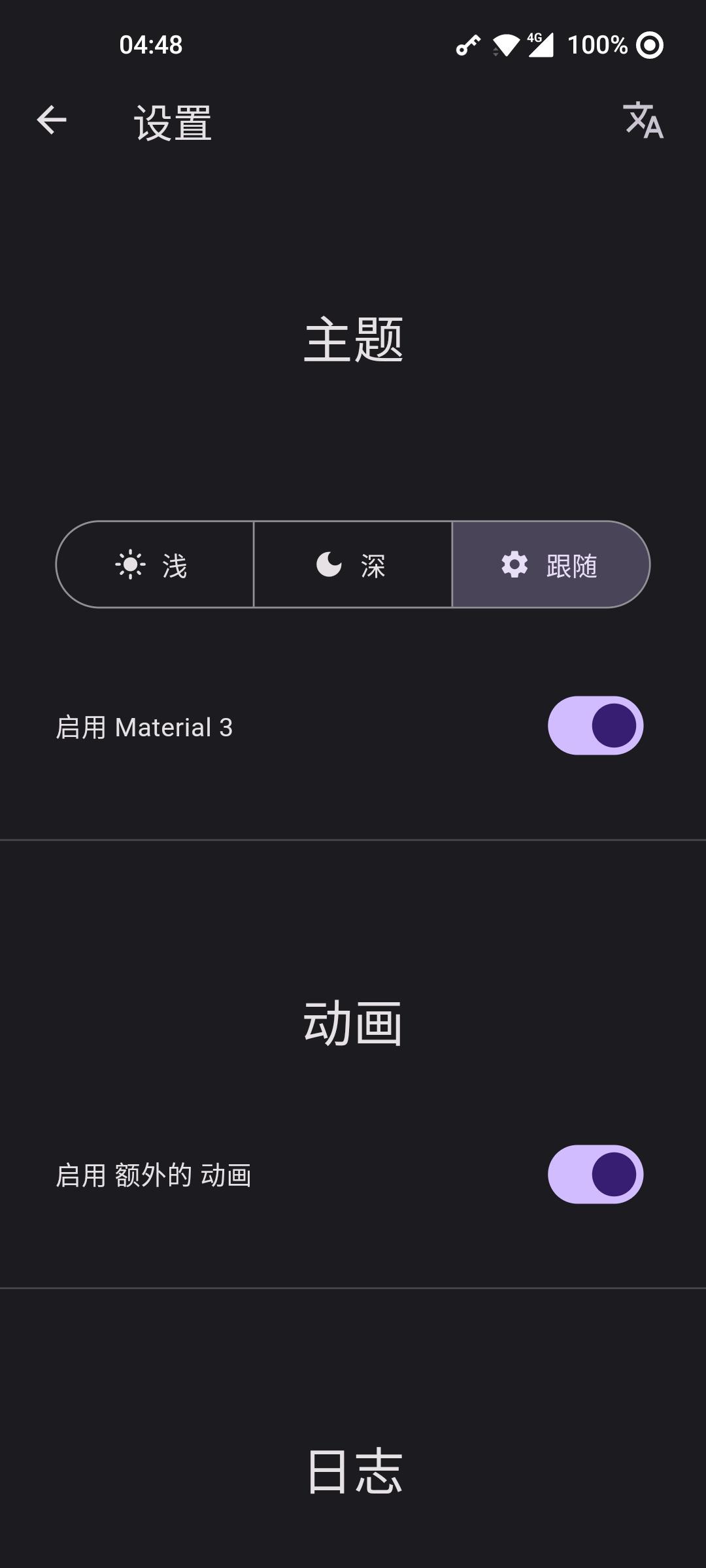Go back from the 设置 page

click(x=52, y=120)
